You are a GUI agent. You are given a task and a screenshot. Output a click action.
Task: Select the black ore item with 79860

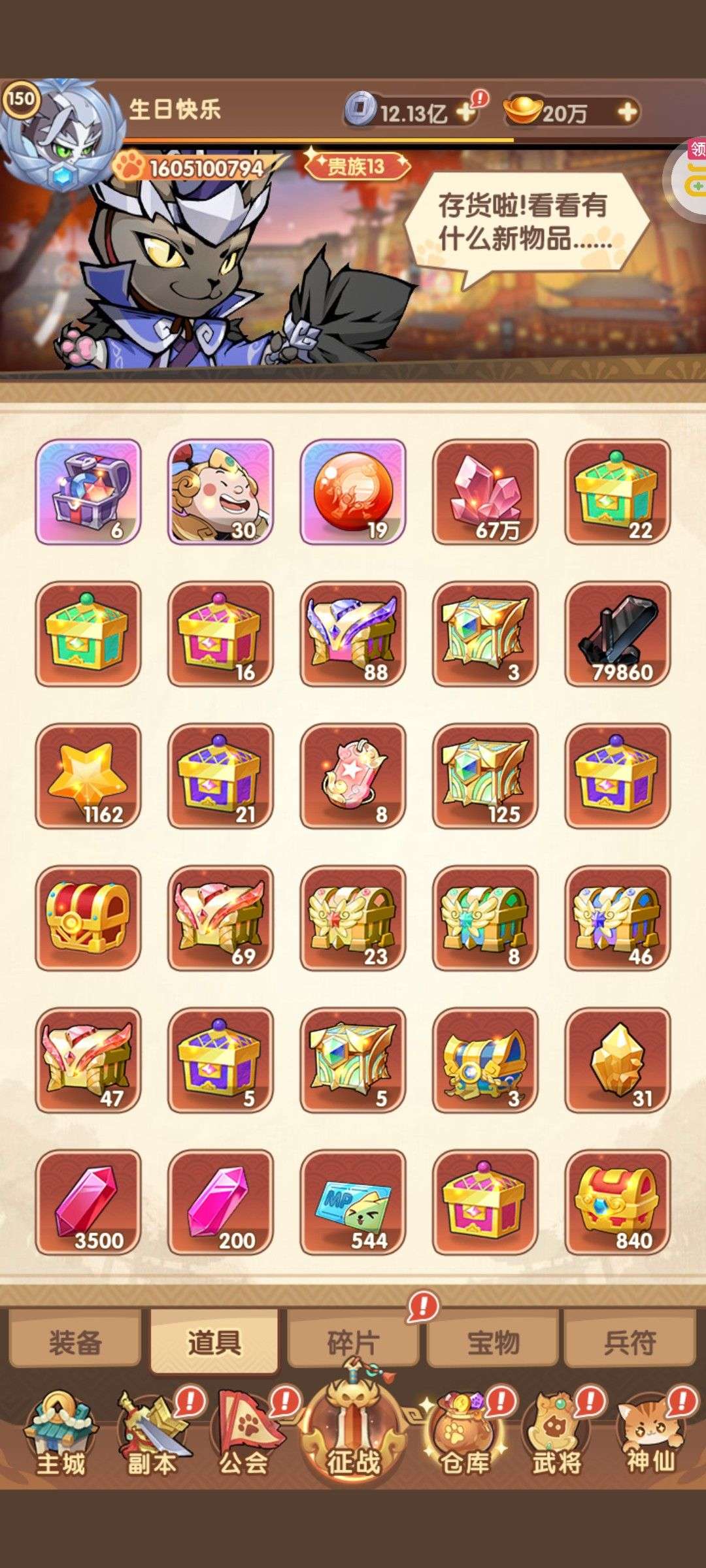(618, 634)
